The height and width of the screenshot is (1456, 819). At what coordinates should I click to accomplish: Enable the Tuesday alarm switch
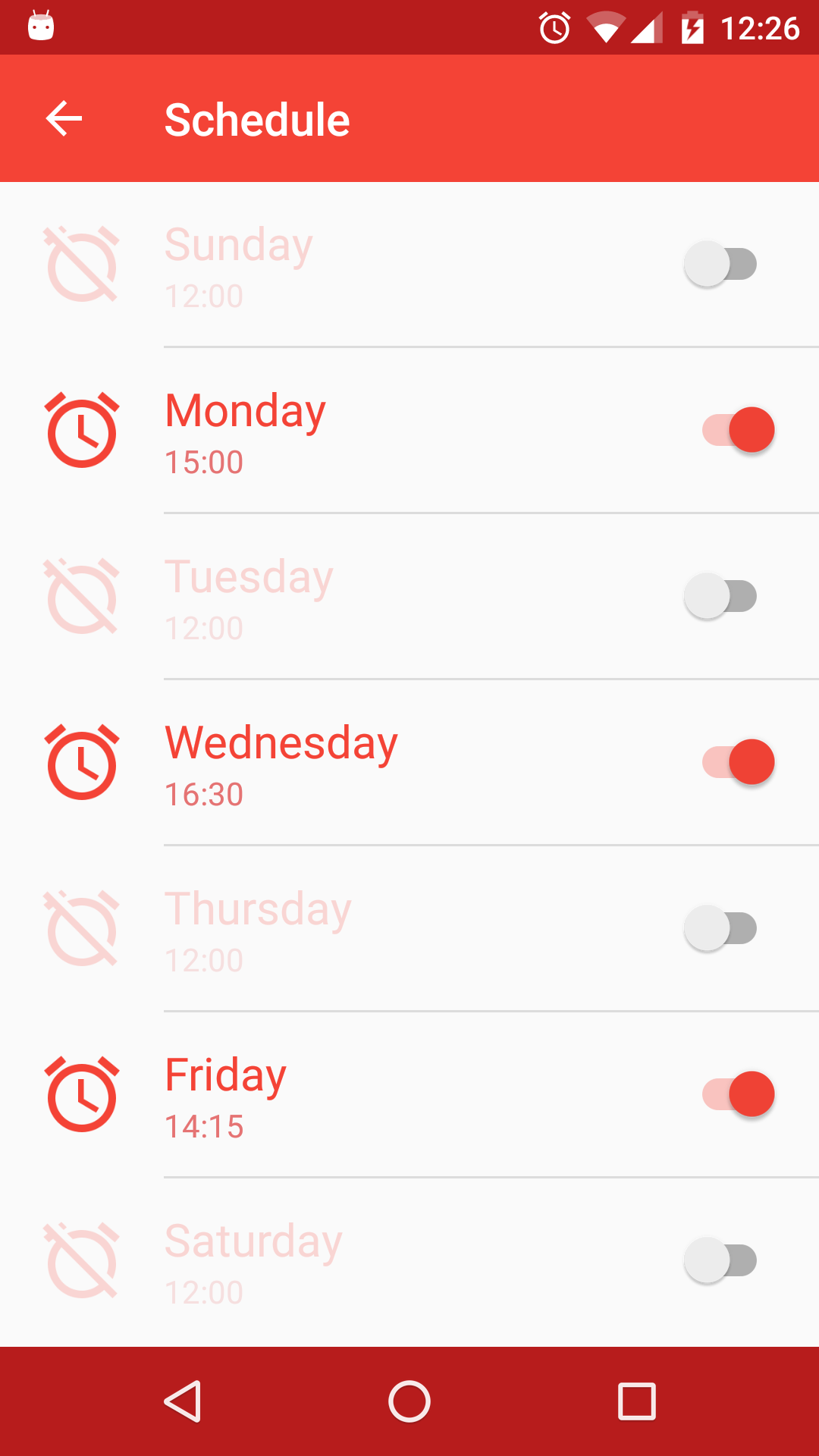click(720, 596)
